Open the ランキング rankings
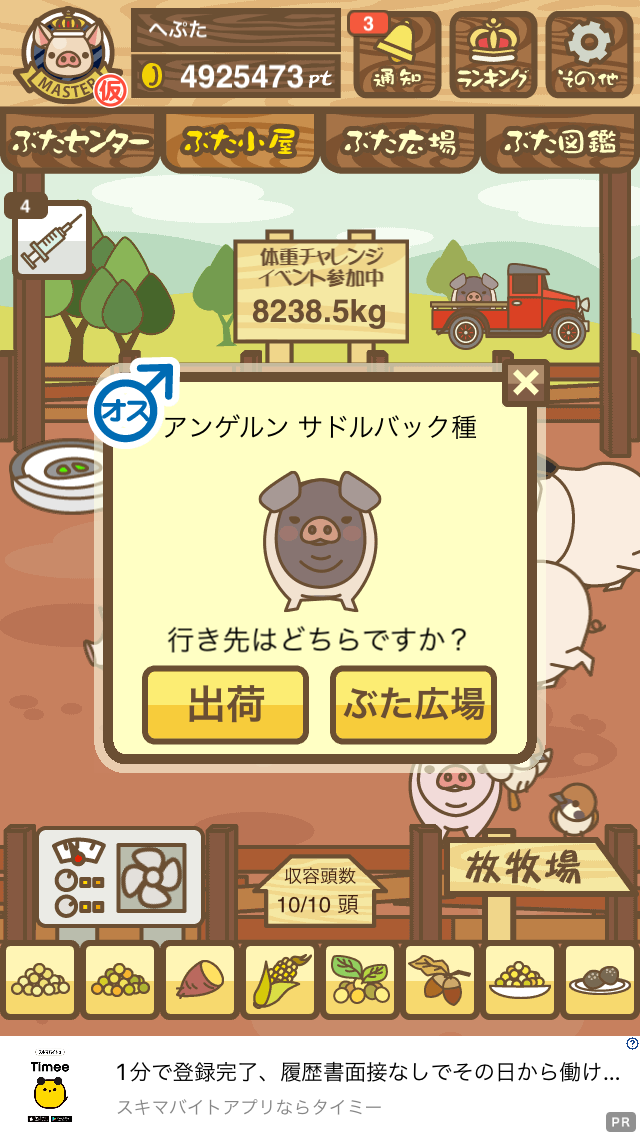640x1136 pixels. (493, 54)
